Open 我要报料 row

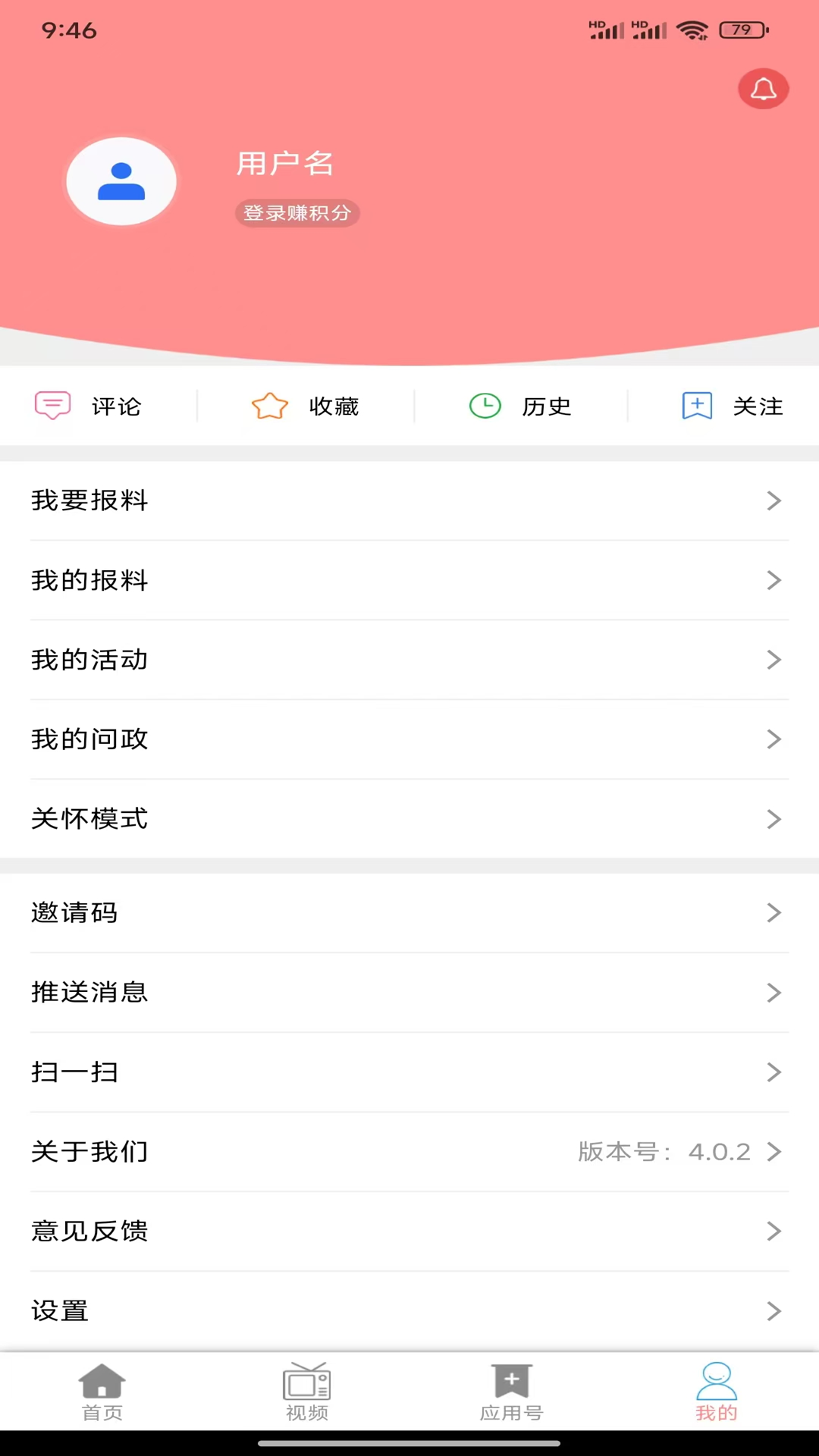[x=409, y=500]
